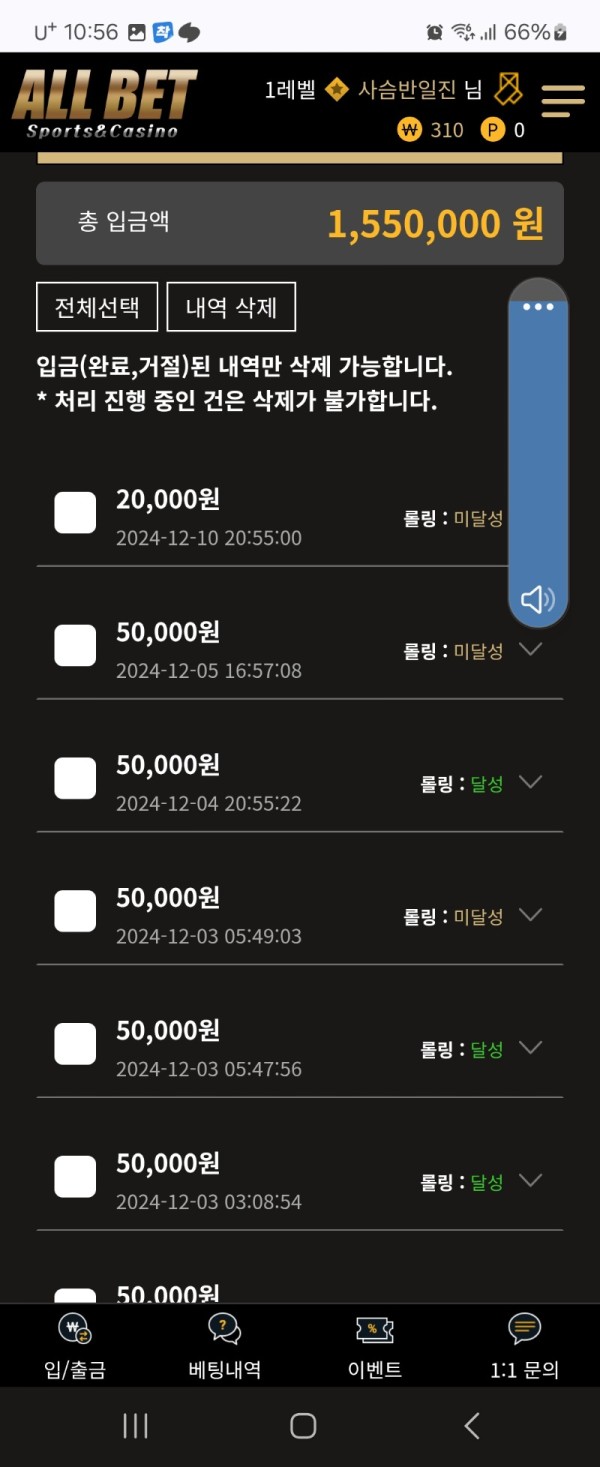Expand the 2024-12-03 05:49:03 deposit row
The image size is (600, 1467).
point(531,914)
